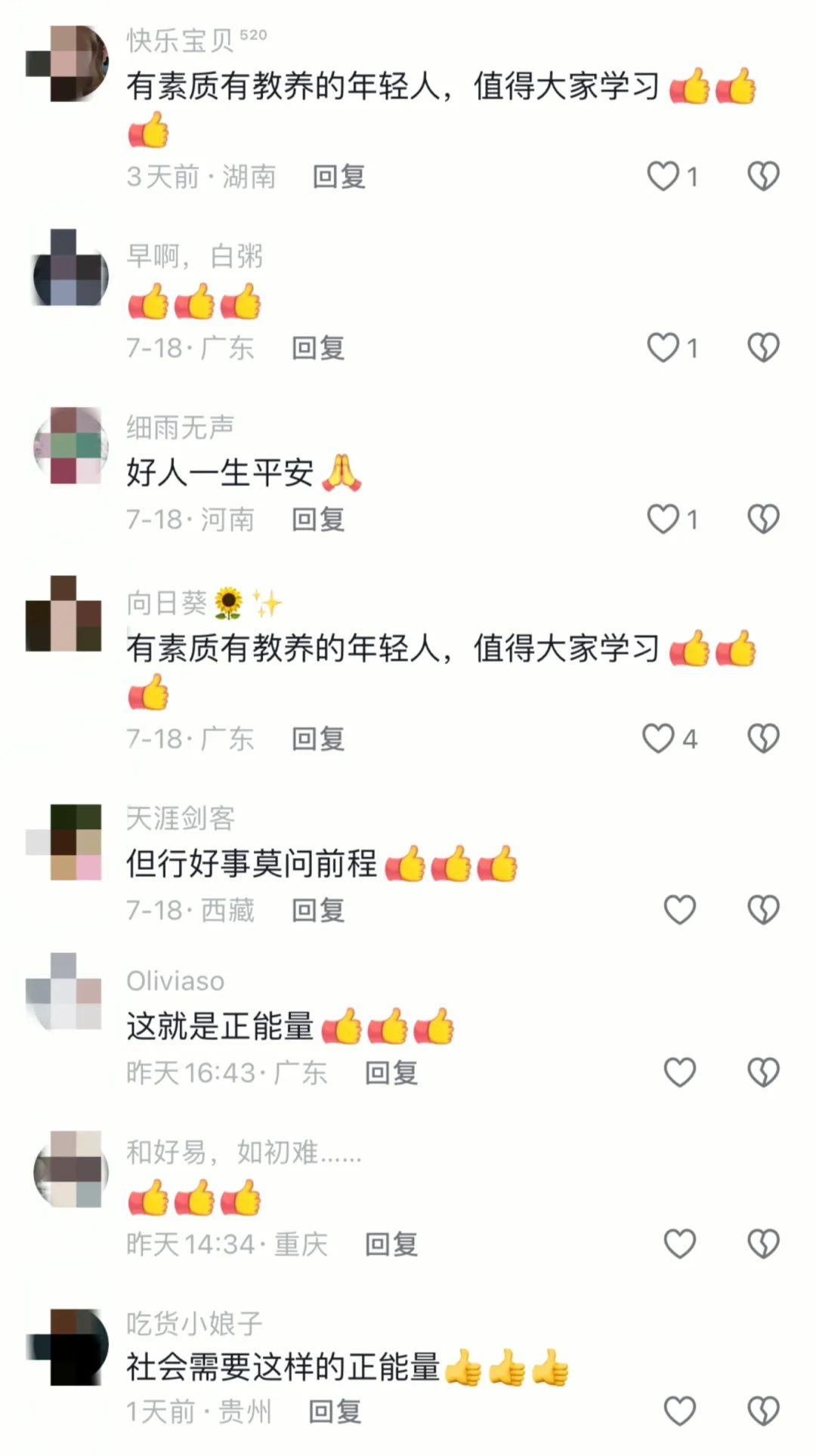Dislike 细雨无声's comment
Screen dimensions: 816x1456
763,520
